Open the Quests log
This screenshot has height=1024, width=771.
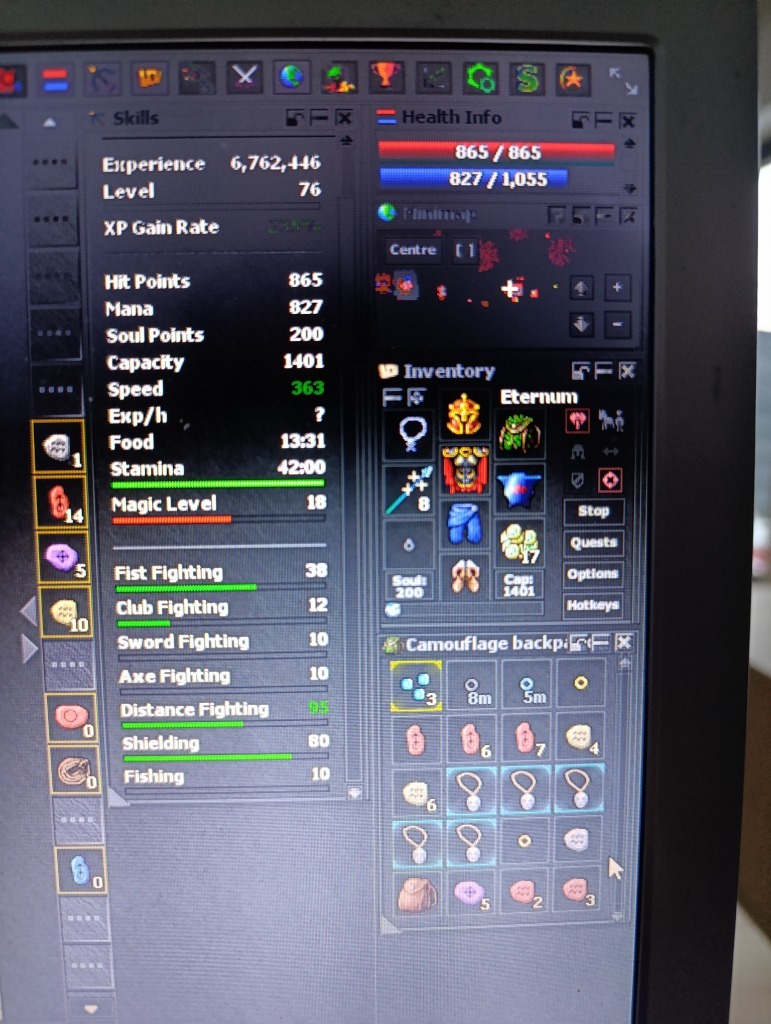tap(593, 543)
